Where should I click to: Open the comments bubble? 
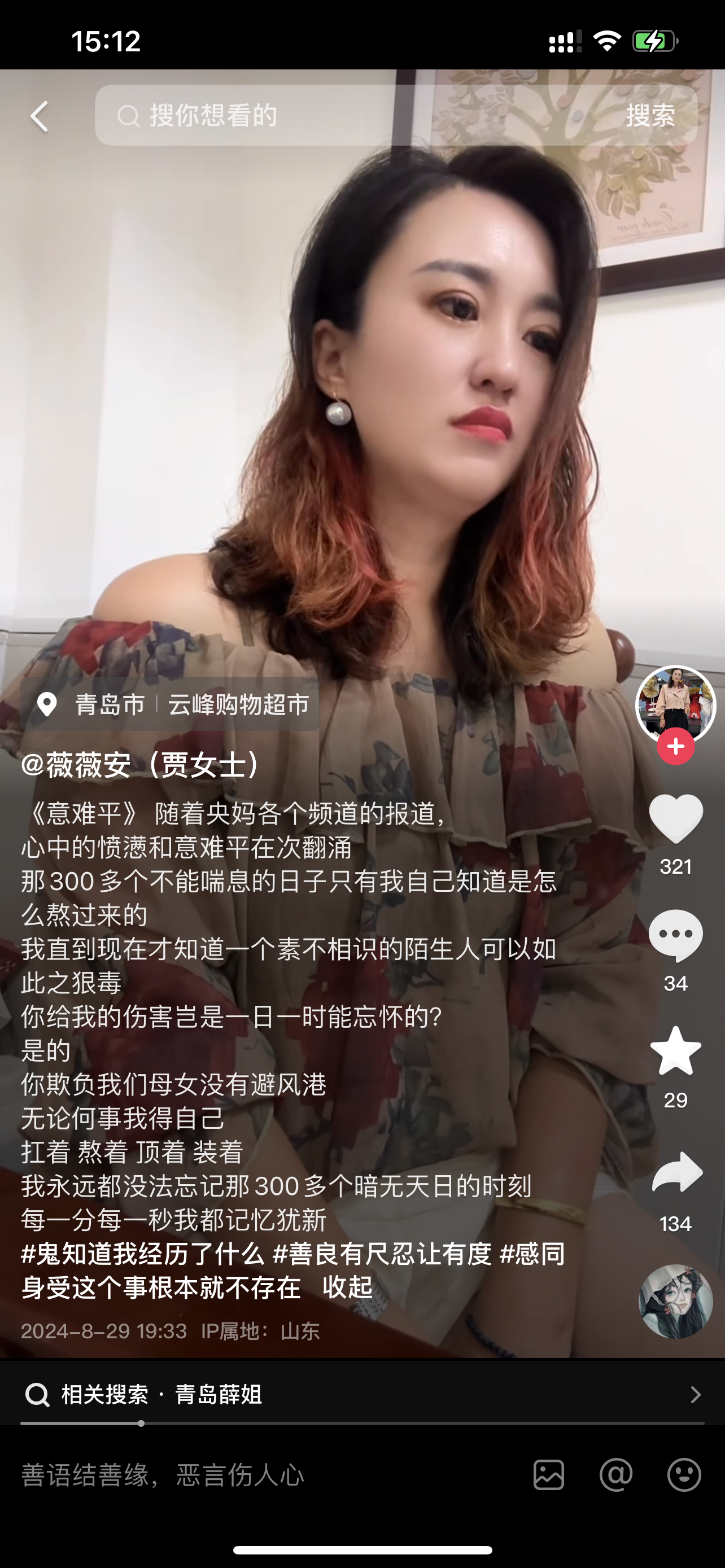tap(676, 936)
